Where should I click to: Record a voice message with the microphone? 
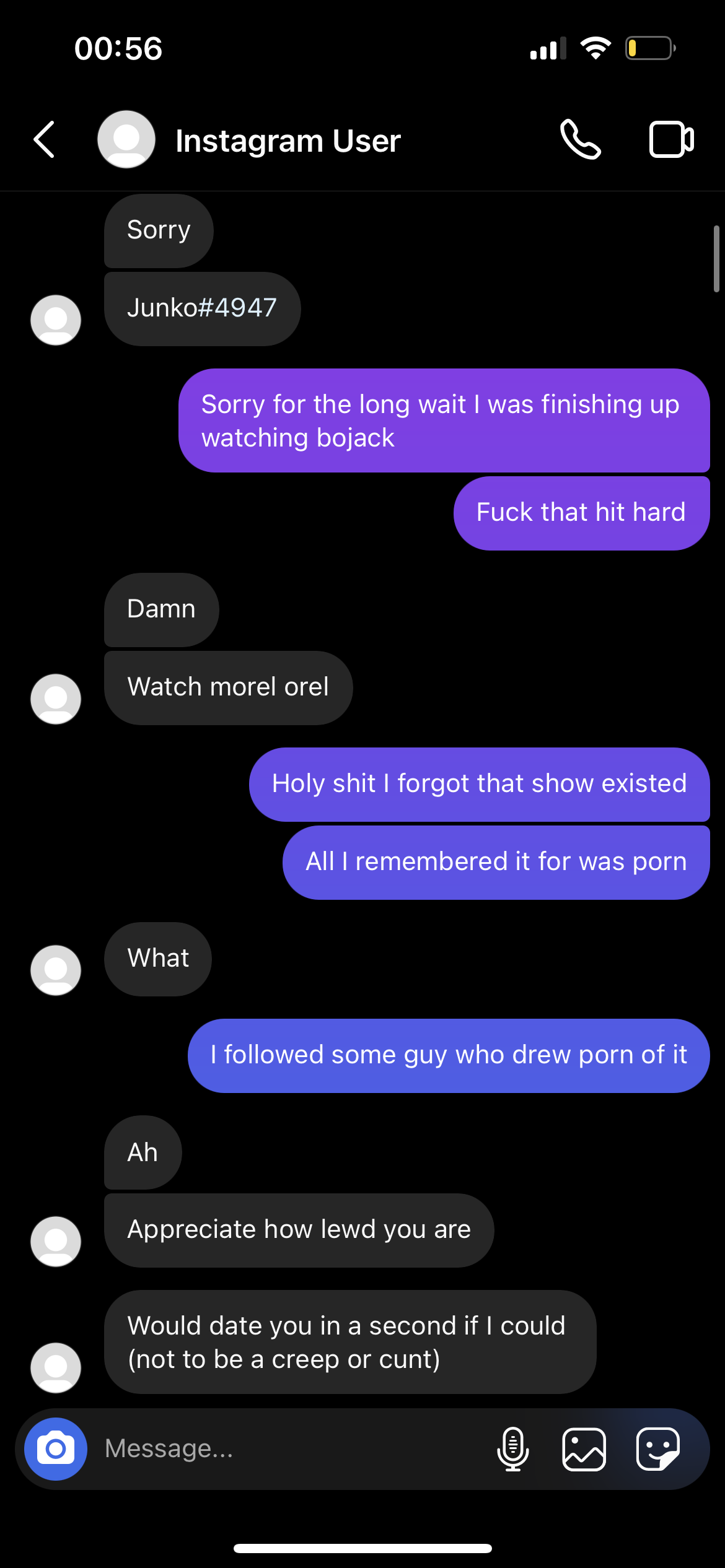(513, 1449)
